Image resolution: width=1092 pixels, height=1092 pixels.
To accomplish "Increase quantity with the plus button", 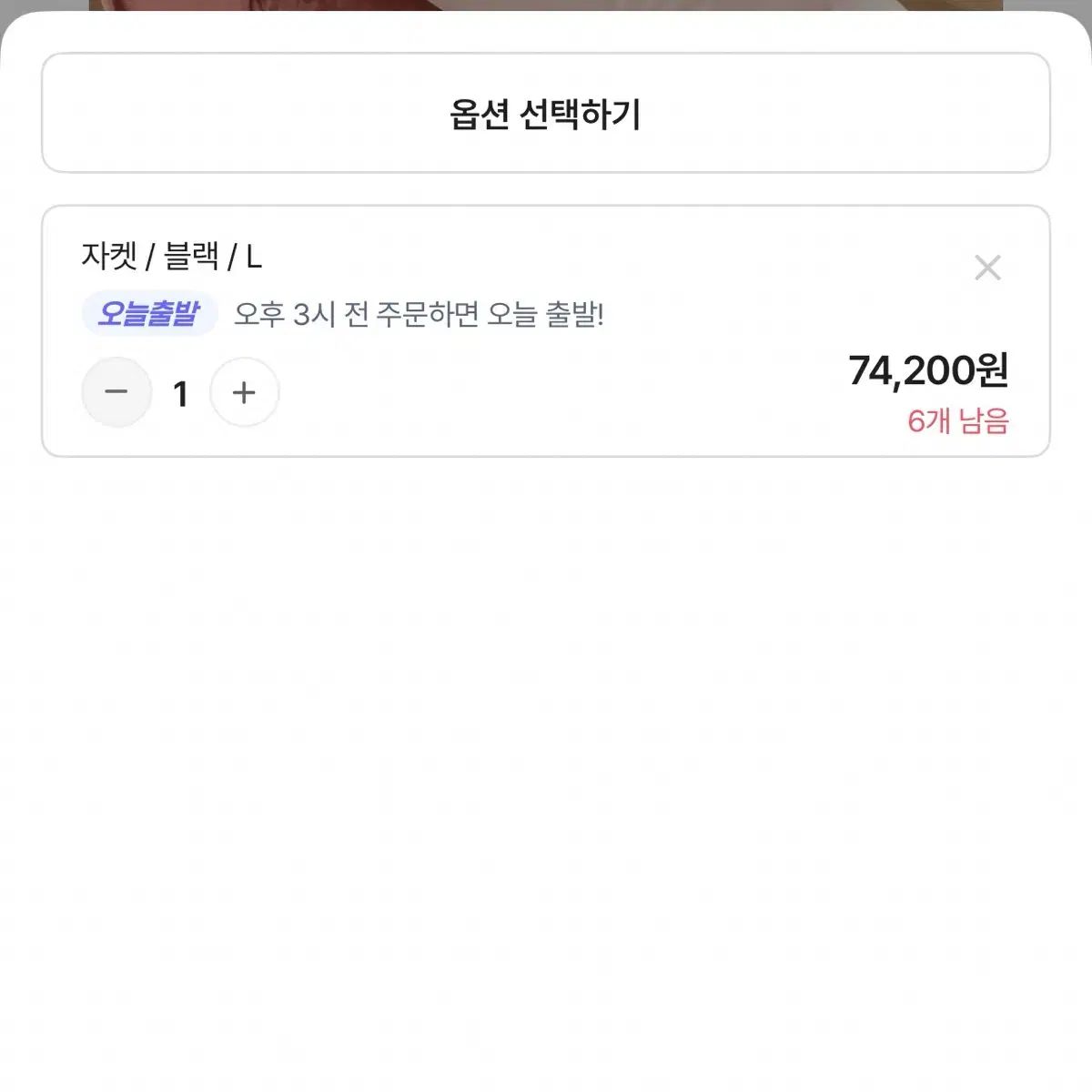I will [x=244, y=392].
